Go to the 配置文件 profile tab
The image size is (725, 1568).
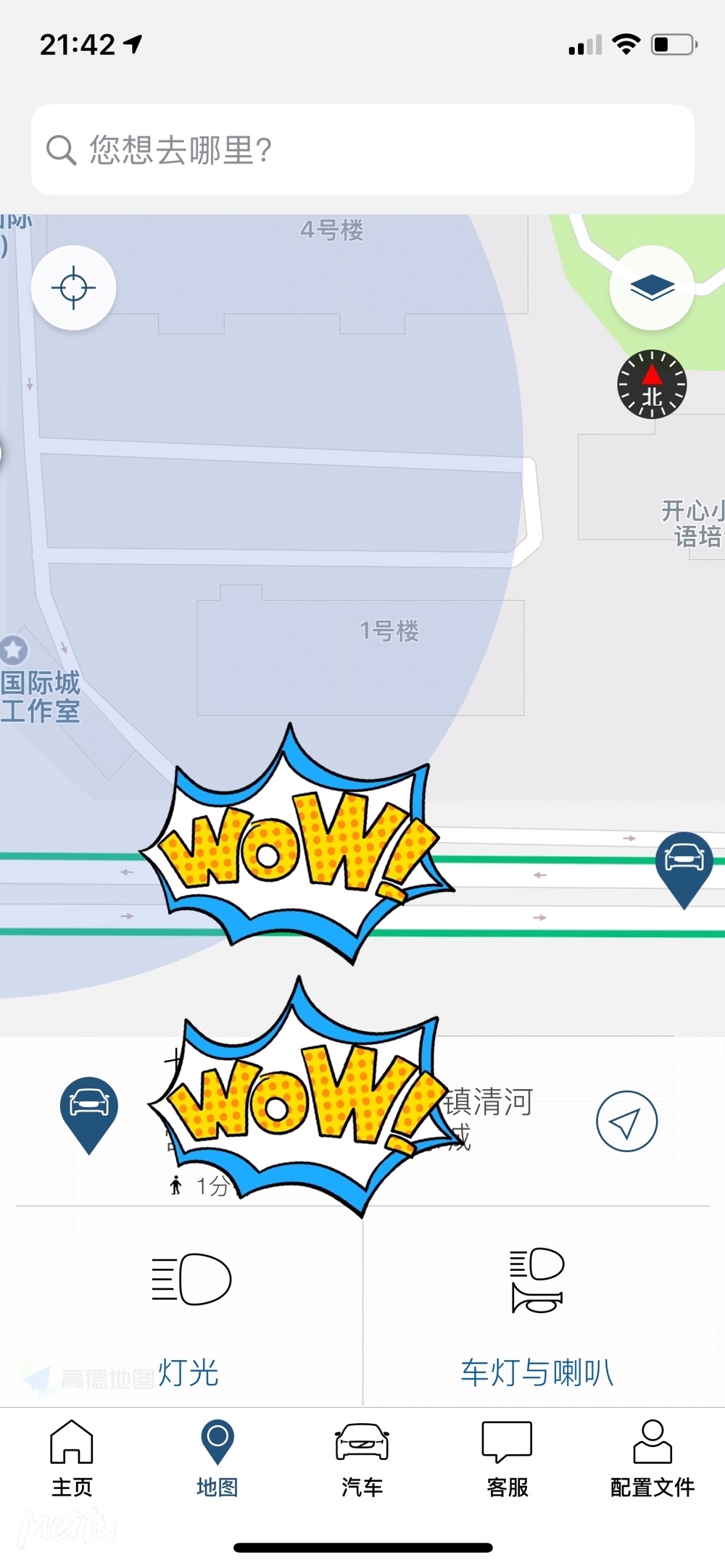[652, 1458]
